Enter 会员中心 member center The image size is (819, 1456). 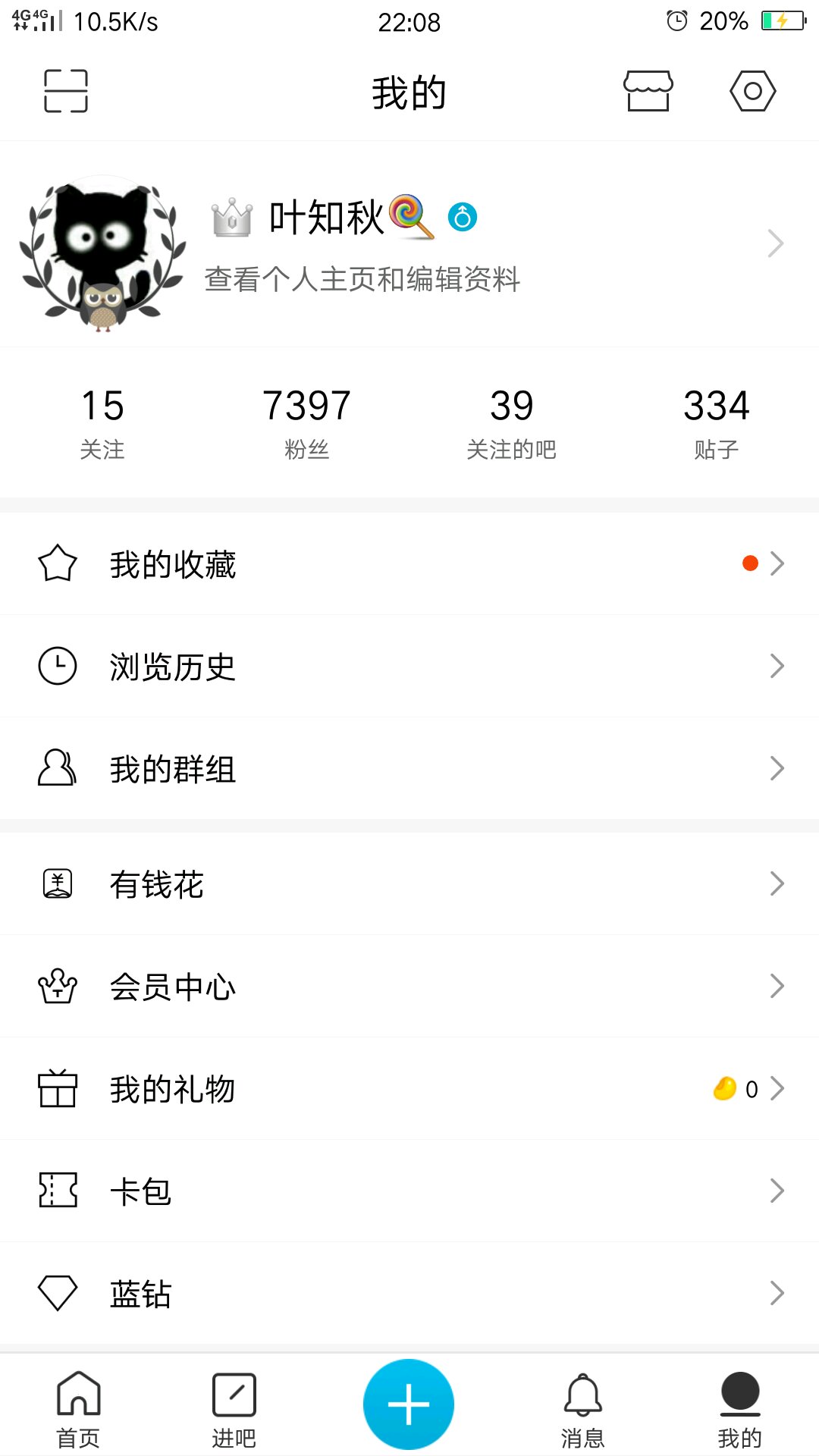(x=409, y=987)
